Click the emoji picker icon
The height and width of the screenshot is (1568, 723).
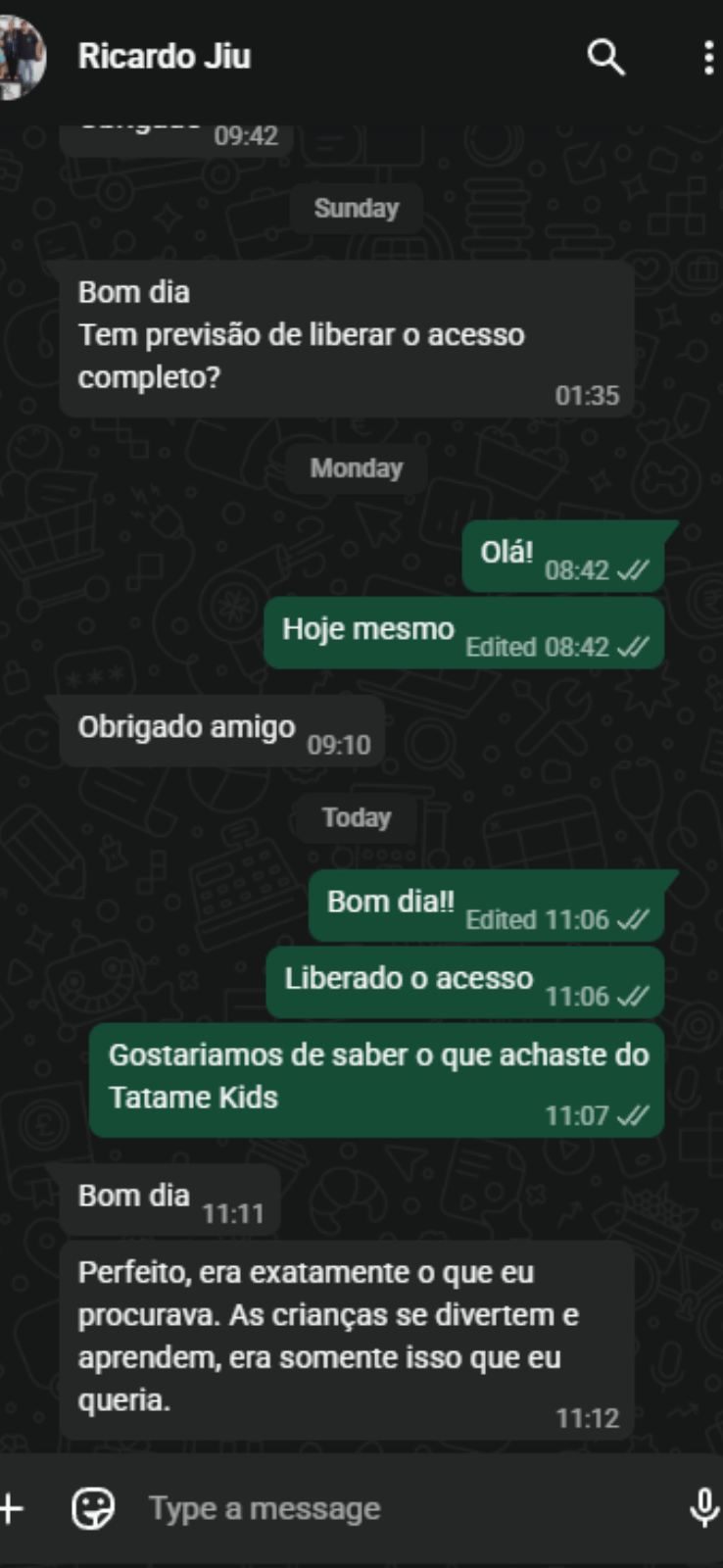pyautogui.click(x=91, y=1508)
